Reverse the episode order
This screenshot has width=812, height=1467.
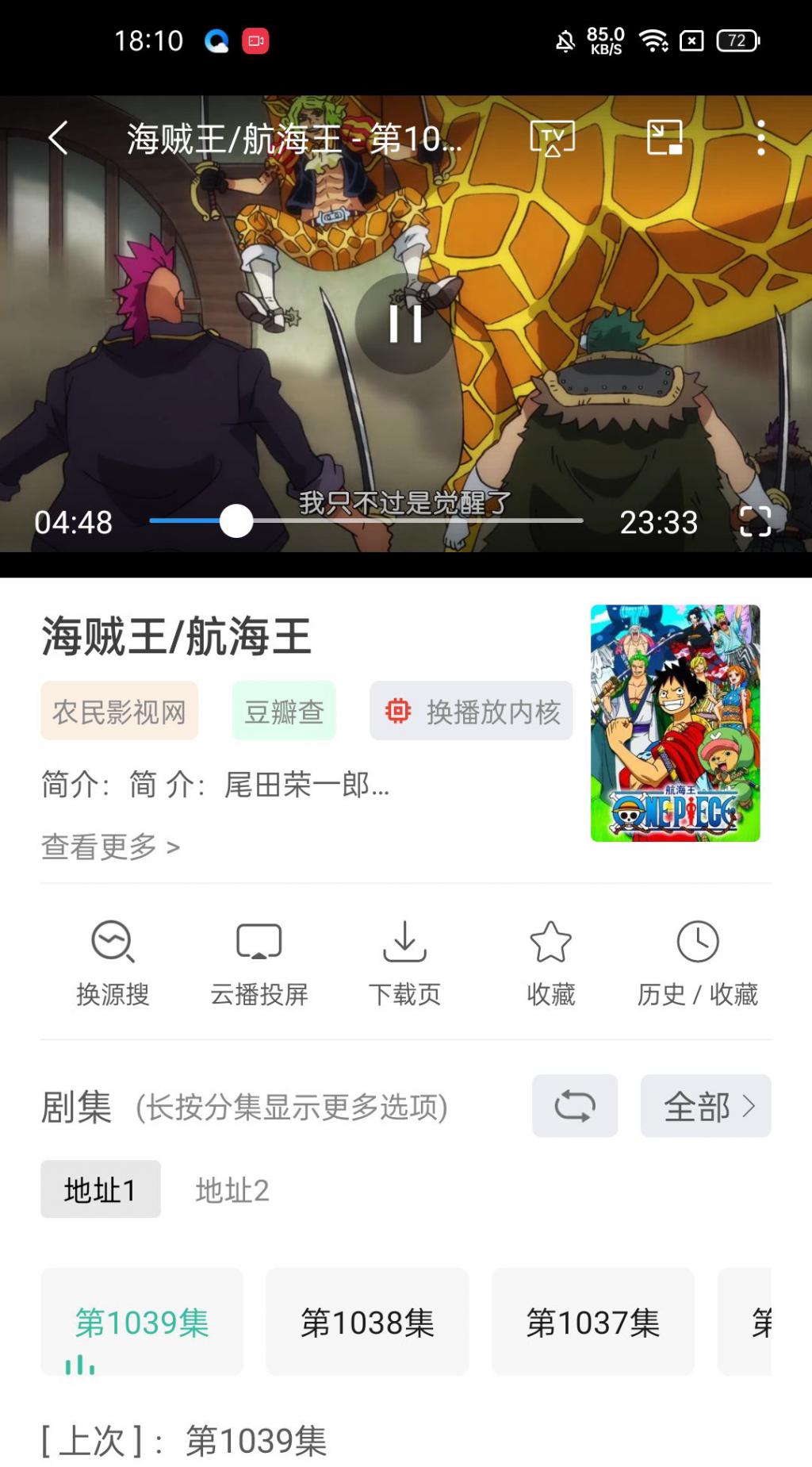574,1106
